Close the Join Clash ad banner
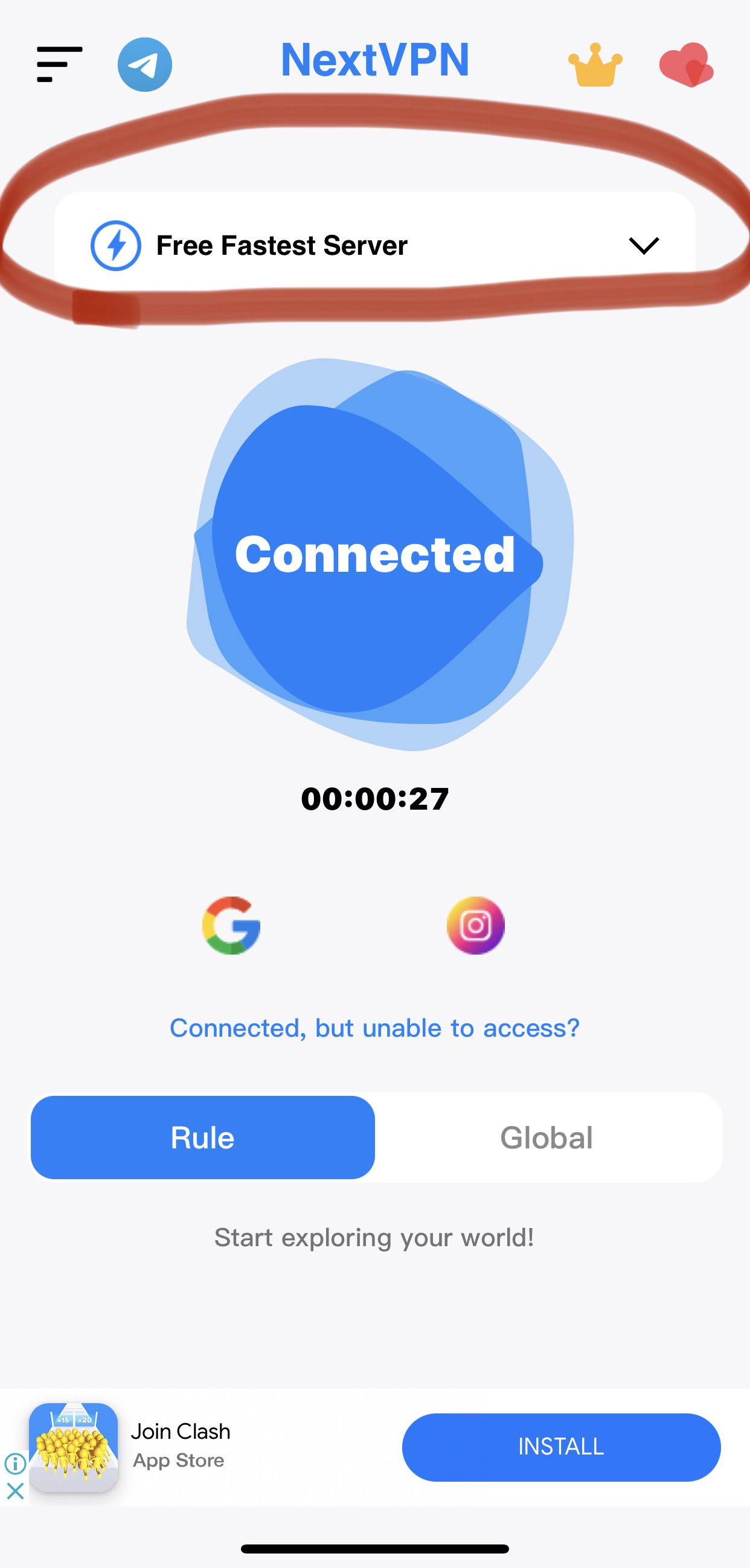 [15, 1491]
